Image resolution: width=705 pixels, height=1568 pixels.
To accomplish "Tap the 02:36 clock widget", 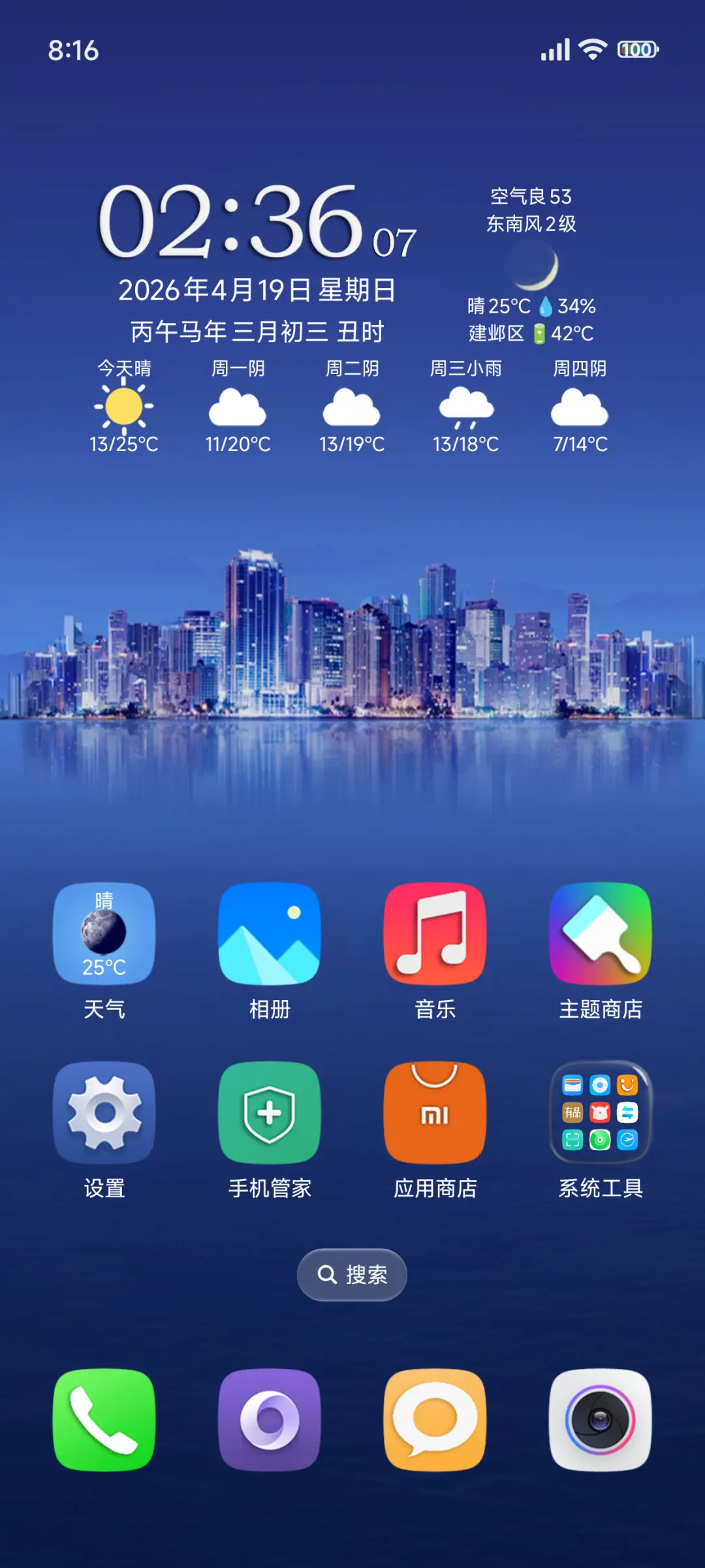I will (x=230, y=222).
